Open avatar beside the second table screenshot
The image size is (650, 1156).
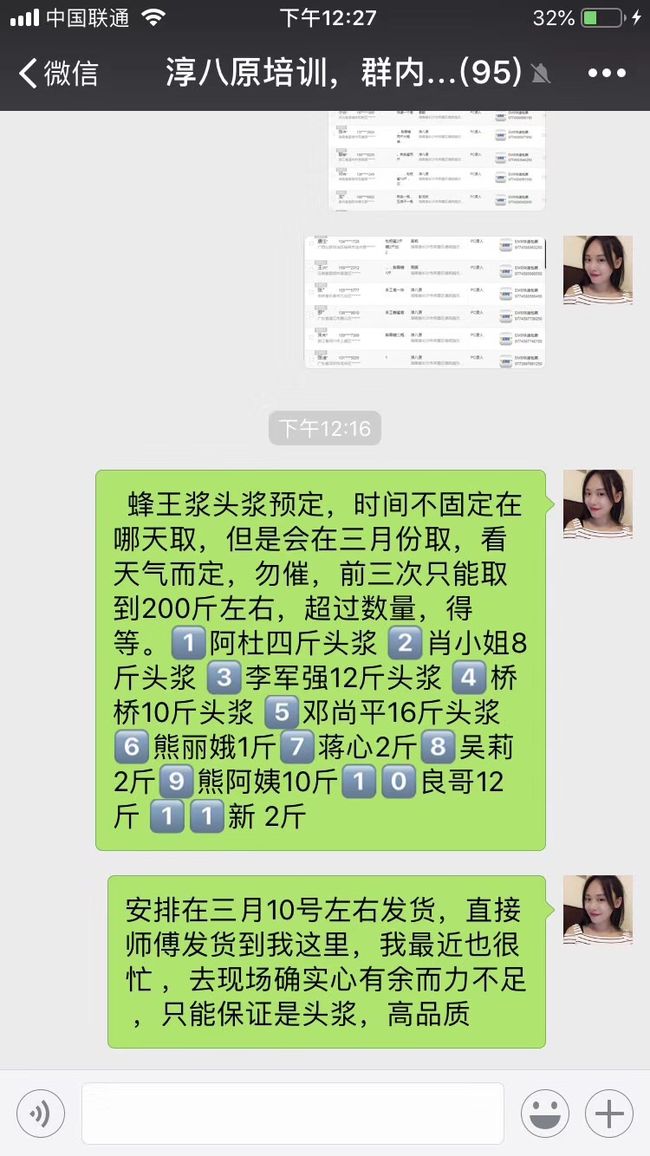598,271
